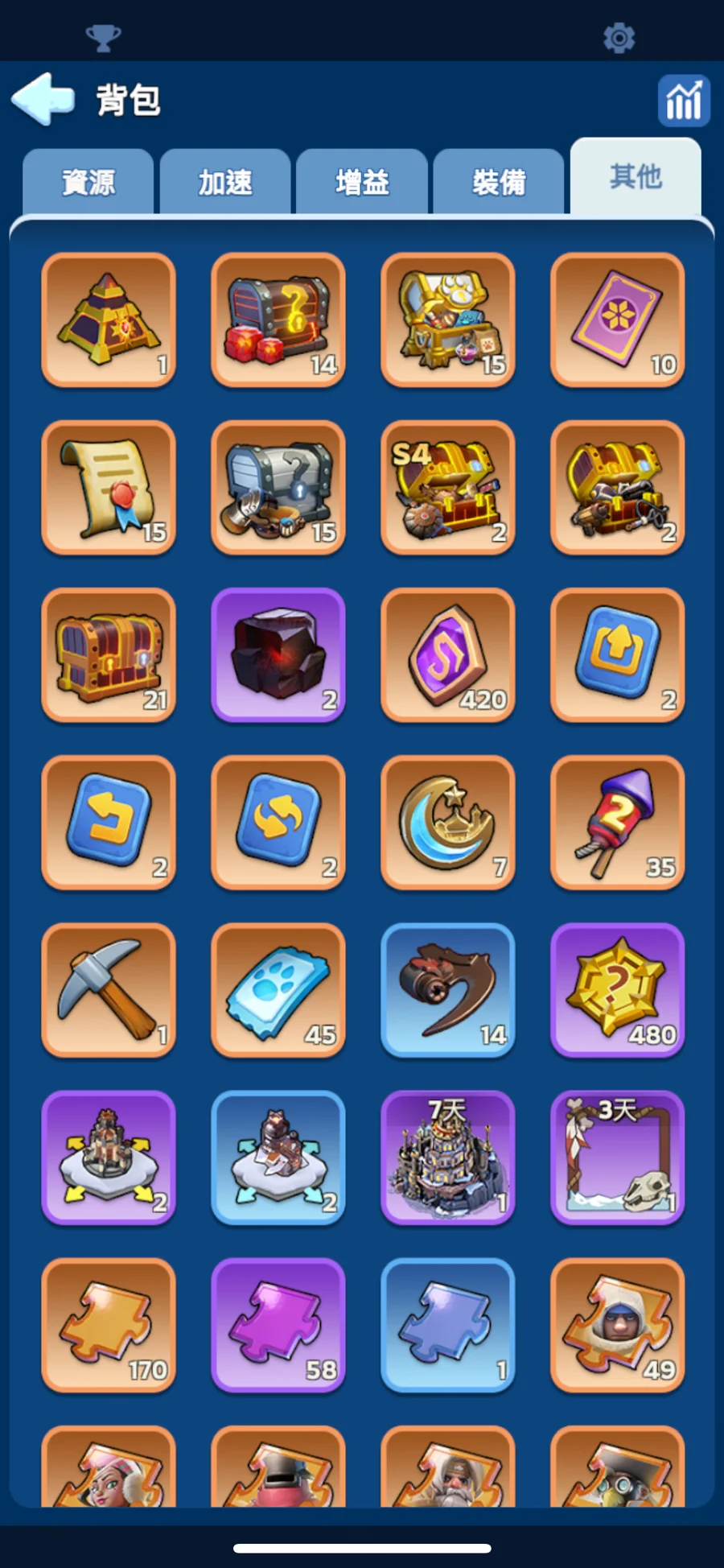The image size is (724, 1568).
Task: Open the paw ticket item showing 45
Action: 278,990
